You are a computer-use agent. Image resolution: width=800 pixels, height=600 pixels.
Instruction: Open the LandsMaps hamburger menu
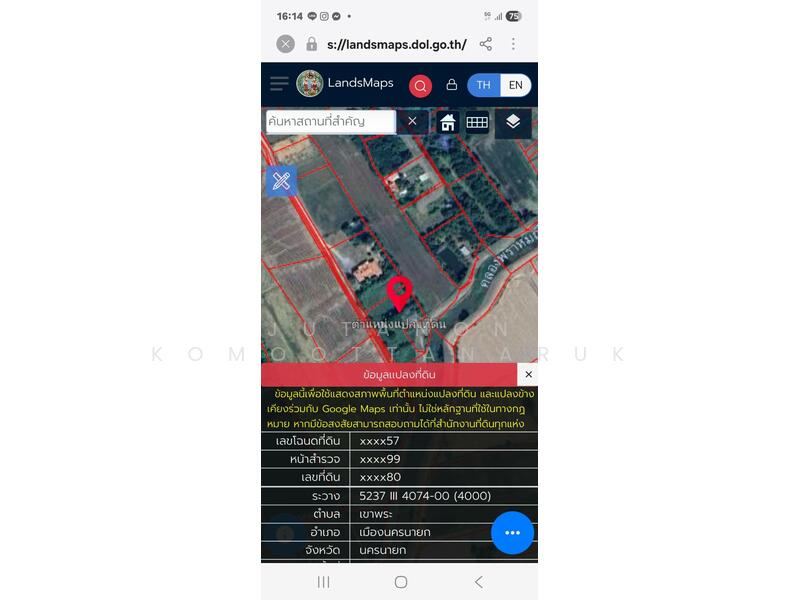pos(279,84)
